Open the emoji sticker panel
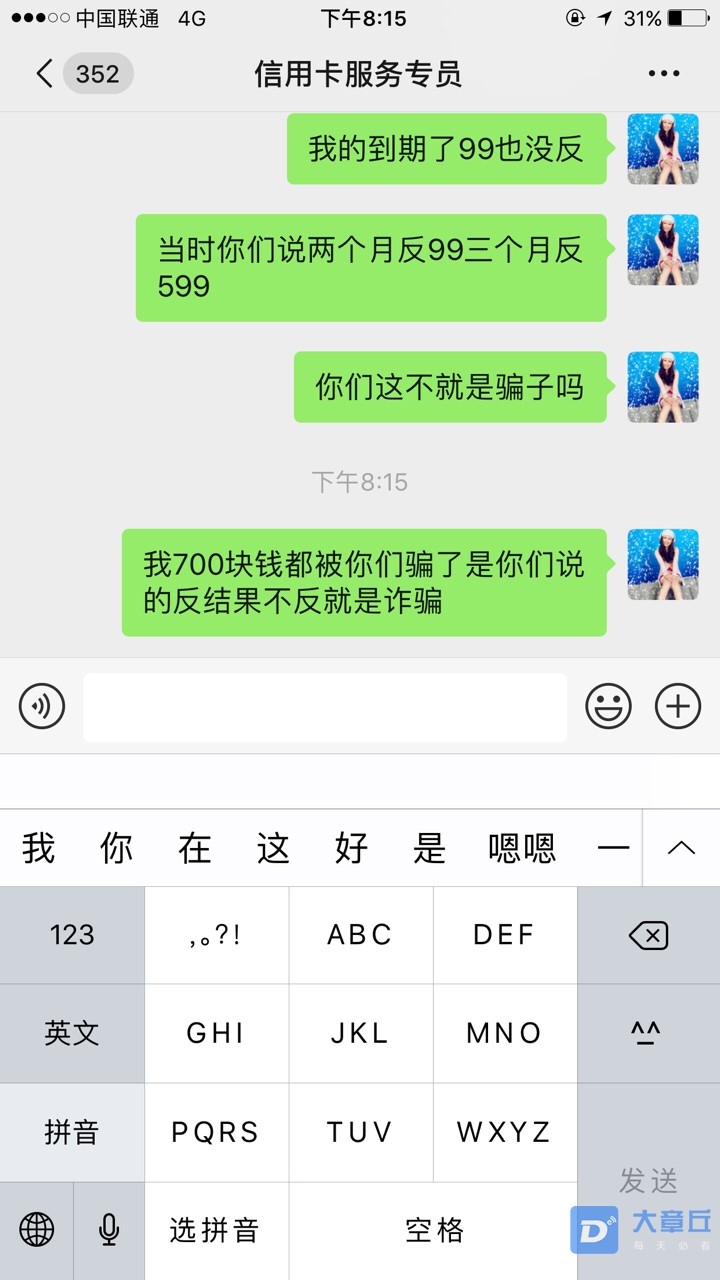Image resolution: width=720 pixels, height=1280 pixels. click(608, 707)
